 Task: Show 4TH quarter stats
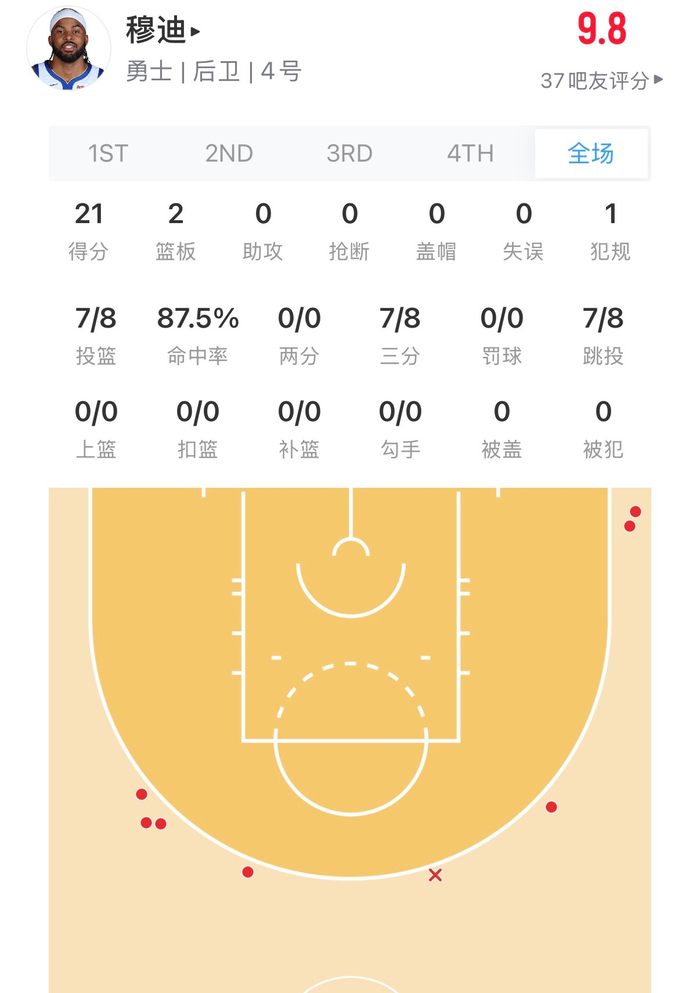(x=470, y=154)
